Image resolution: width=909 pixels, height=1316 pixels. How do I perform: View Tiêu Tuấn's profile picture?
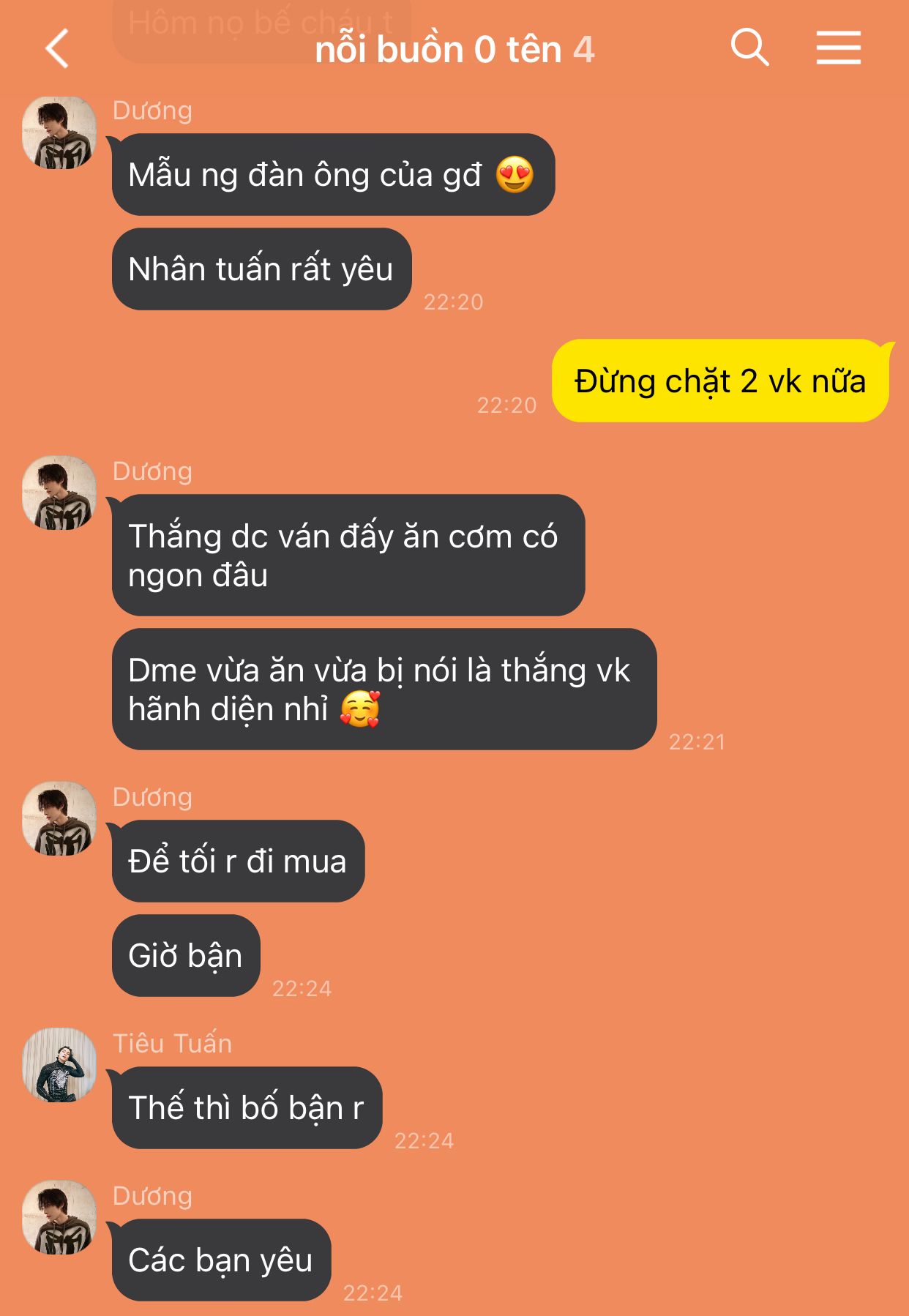(x=59, y=1065)
